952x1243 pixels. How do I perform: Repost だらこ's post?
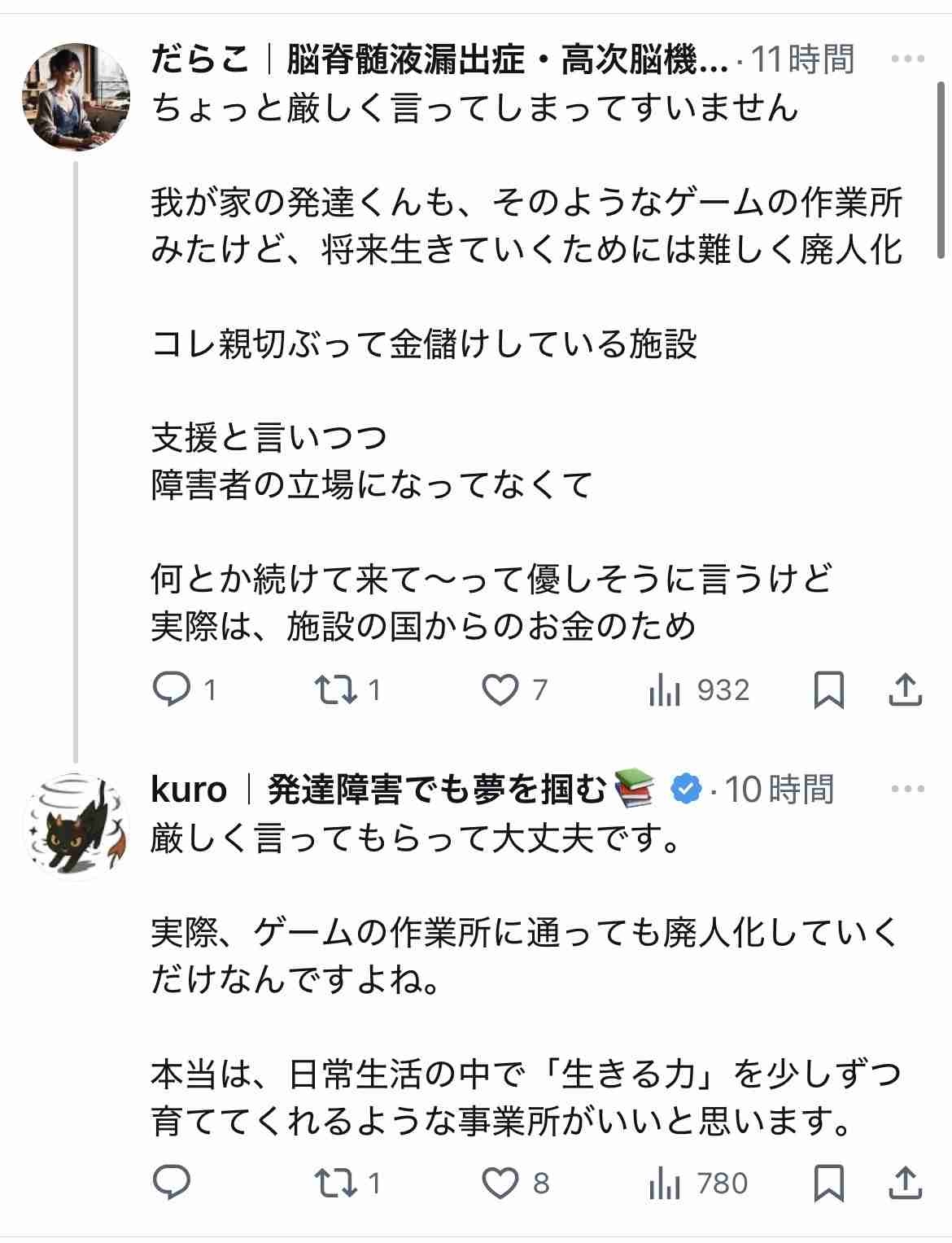[335, 690]
